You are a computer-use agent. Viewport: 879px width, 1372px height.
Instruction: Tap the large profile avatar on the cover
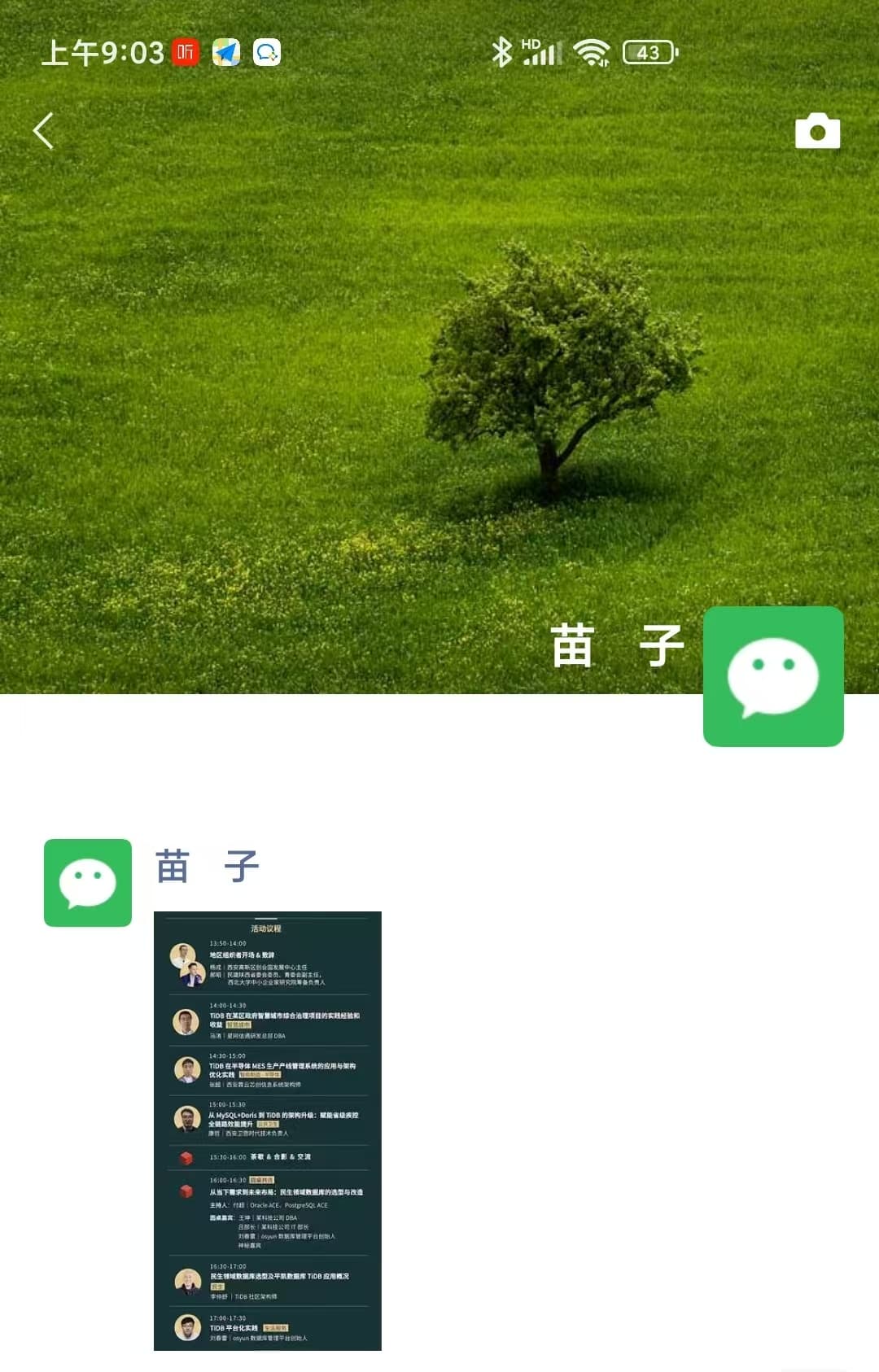772,676
